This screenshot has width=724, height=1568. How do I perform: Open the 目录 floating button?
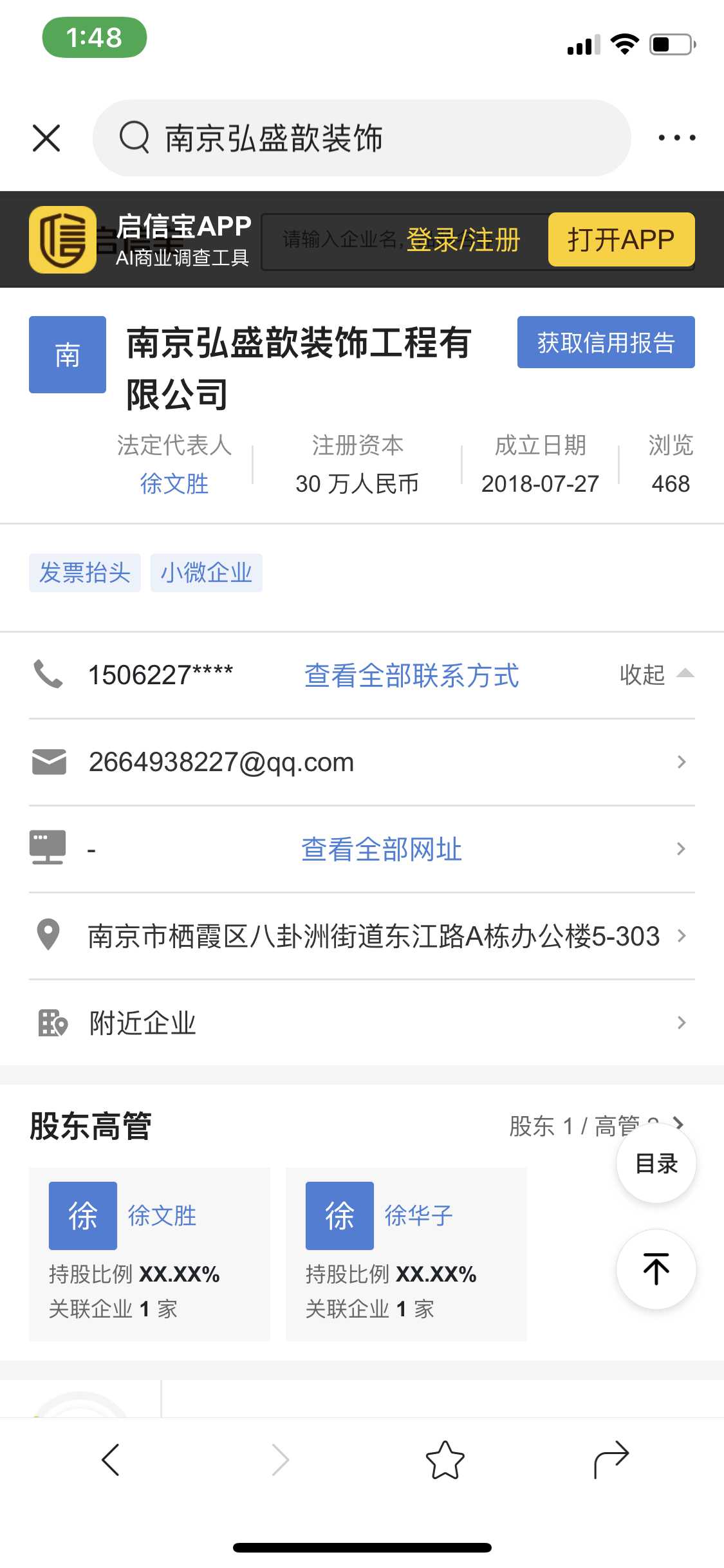(656, 1163)
